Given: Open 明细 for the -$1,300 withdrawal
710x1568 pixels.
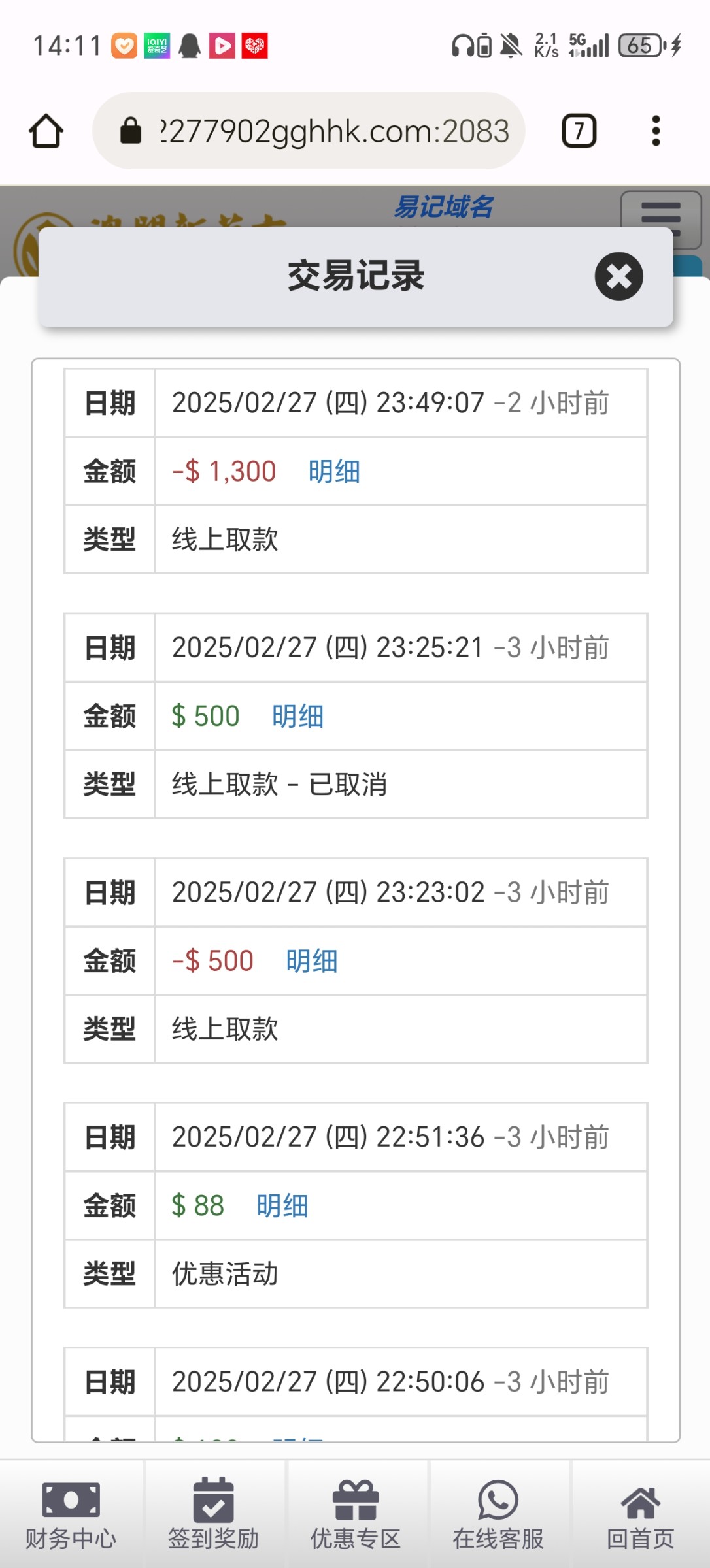Looking at the screenshot, I should tap(334, 471).
